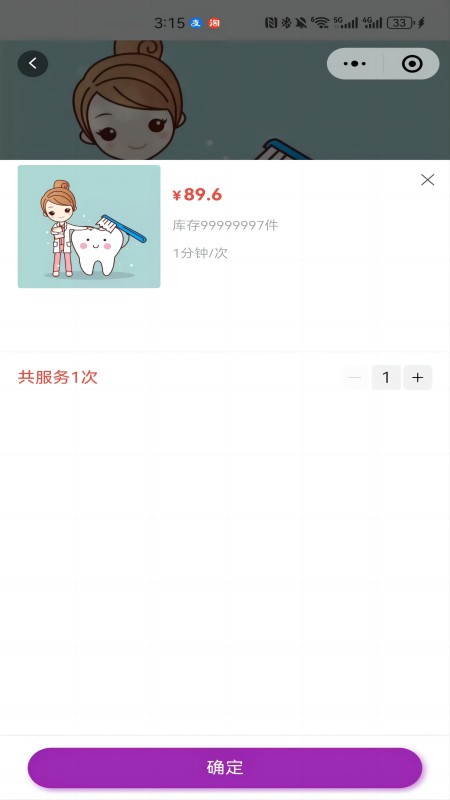Tap the 确定 confirm button
The width and height of the screenshot is (450, 800).
pos(225,768)
